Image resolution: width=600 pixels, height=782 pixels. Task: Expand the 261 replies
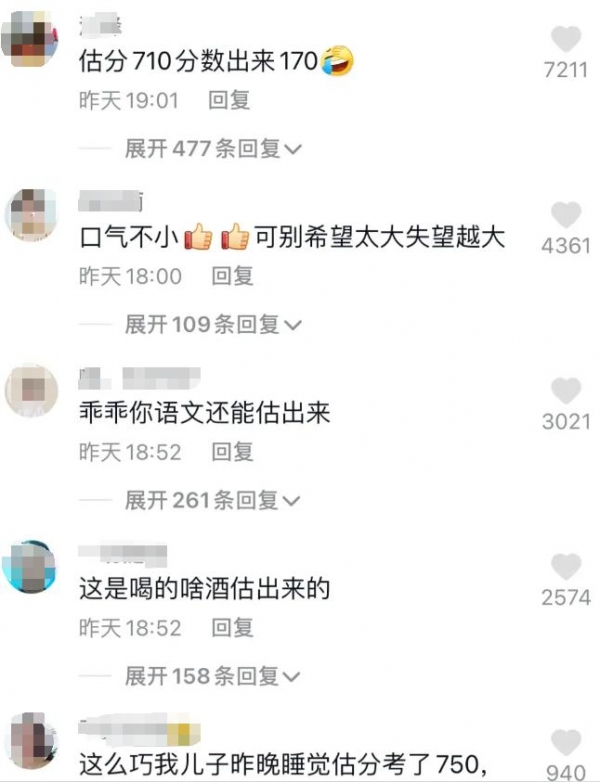click(212, 500)
